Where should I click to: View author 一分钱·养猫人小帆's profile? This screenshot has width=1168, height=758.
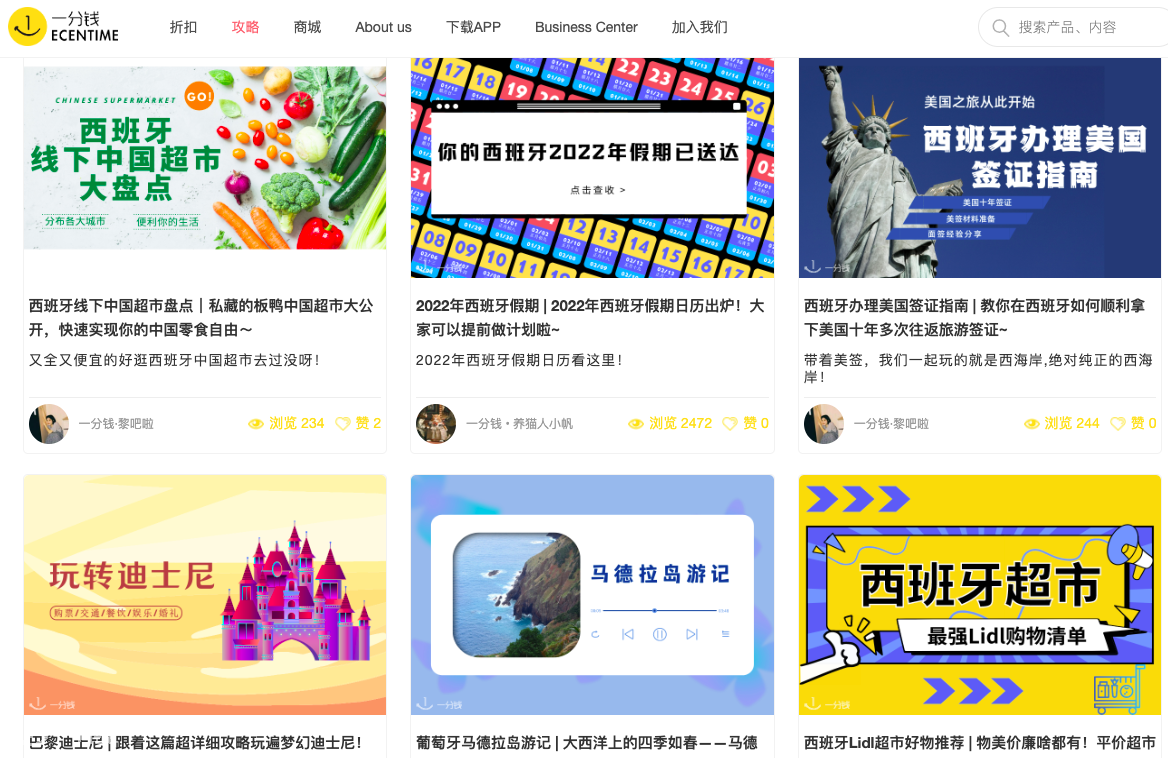coord(519,424)
